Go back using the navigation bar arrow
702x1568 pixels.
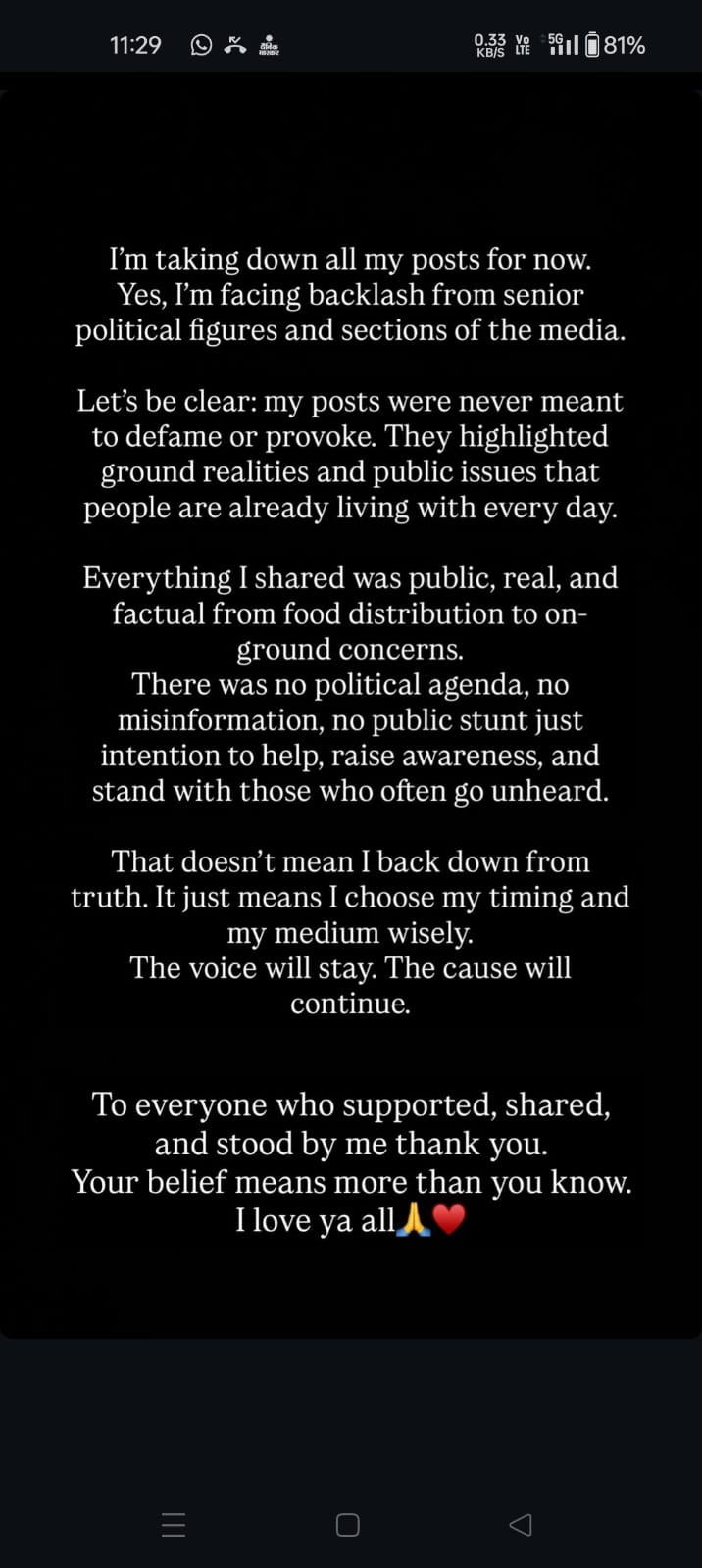point(521,1524)
